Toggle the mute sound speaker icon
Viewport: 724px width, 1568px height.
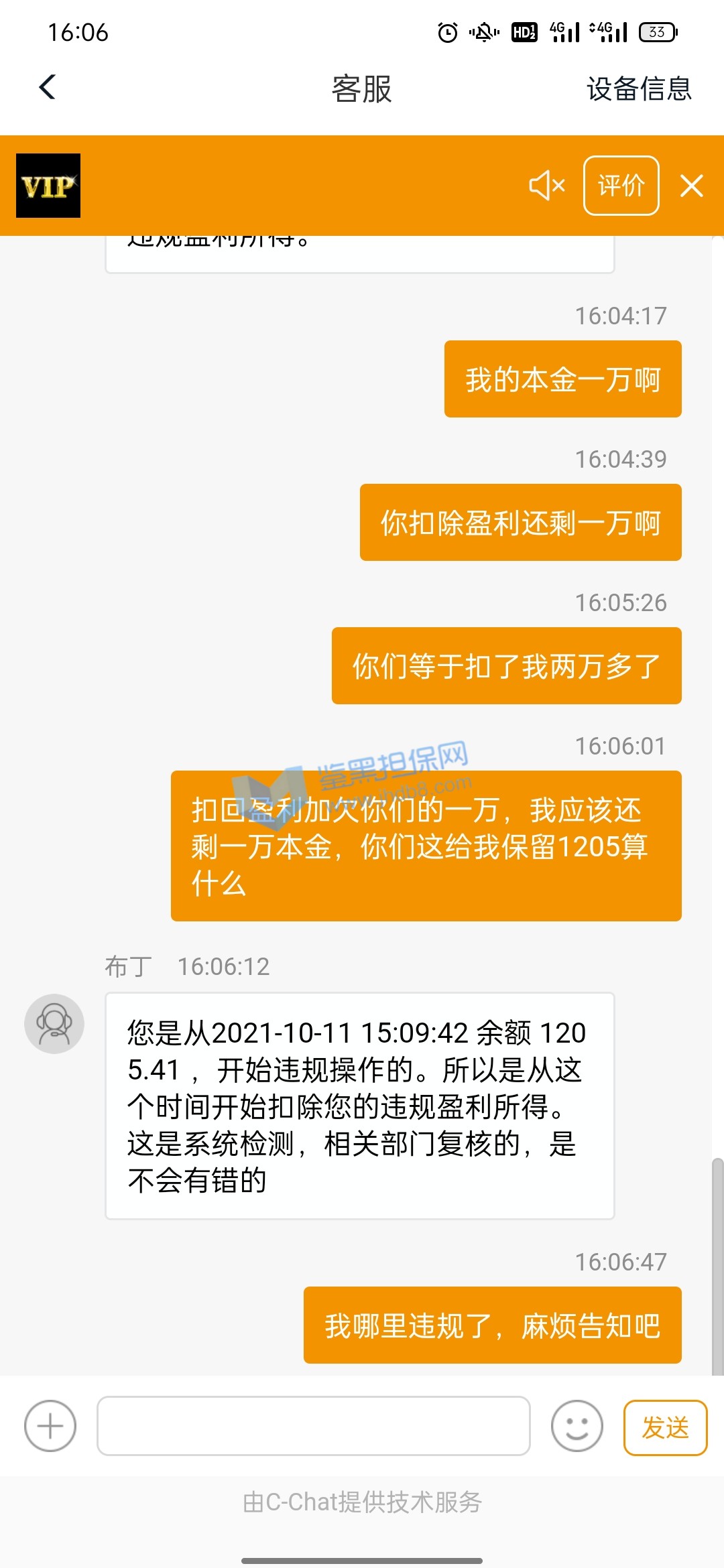pyautogui.click(x=547, y=186)
